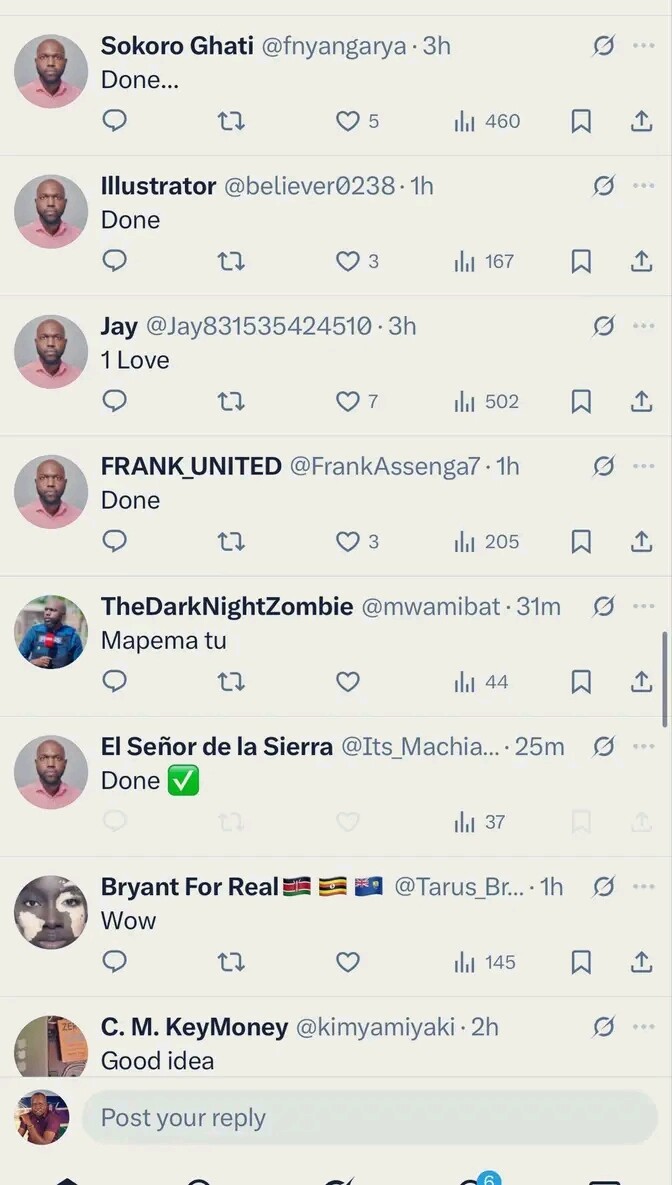The height and width of the screenshot is (1185, 672).
Task: Open Bryant For Real's profile avatar
Action: 51,912
